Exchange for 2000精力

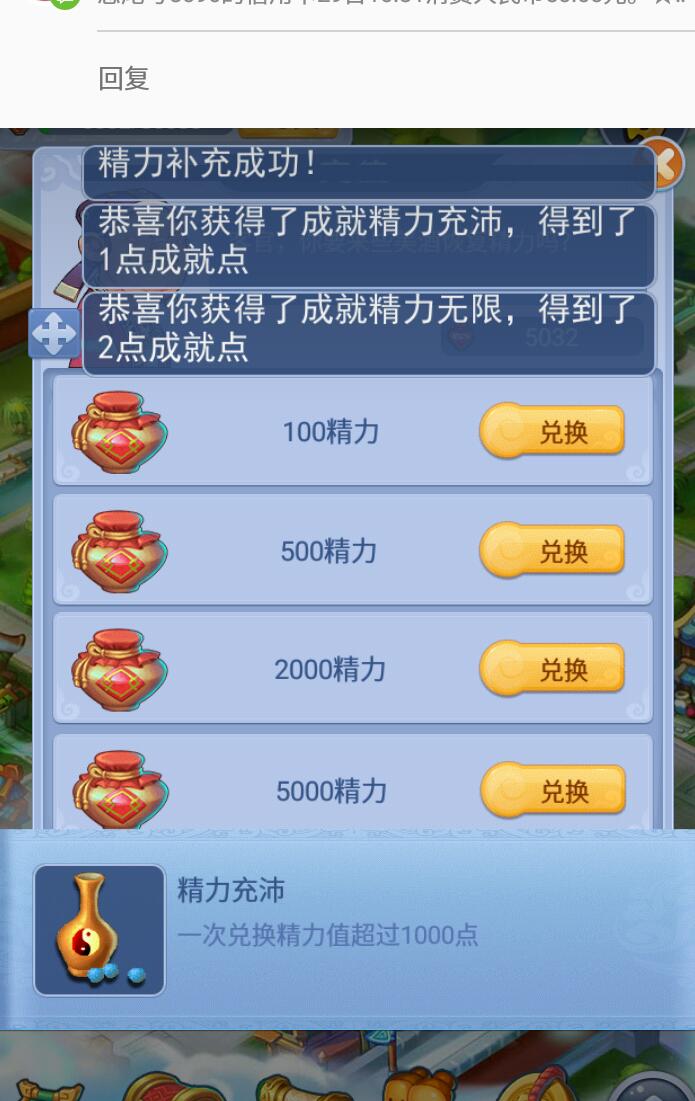click(552, 669)
